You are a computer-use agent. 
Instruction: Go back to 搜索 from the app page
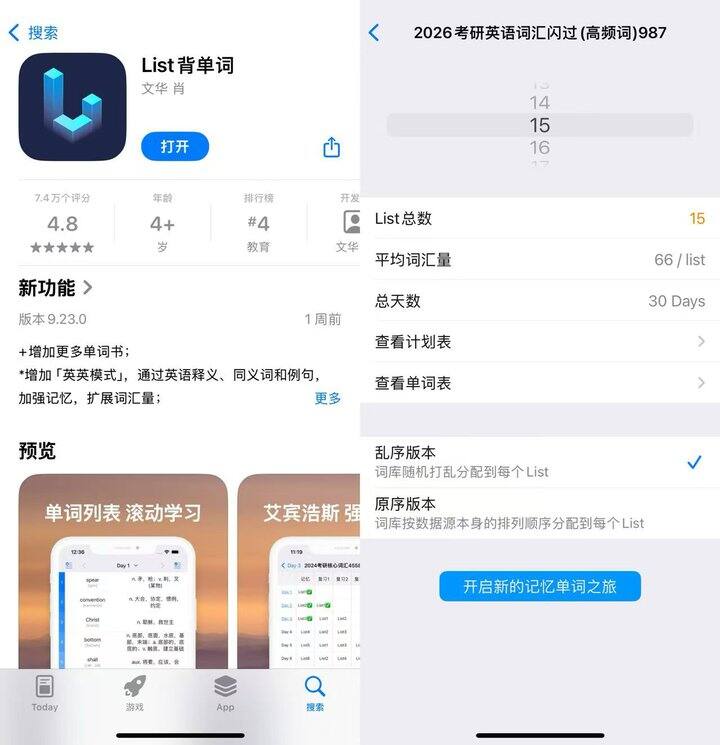33,33
